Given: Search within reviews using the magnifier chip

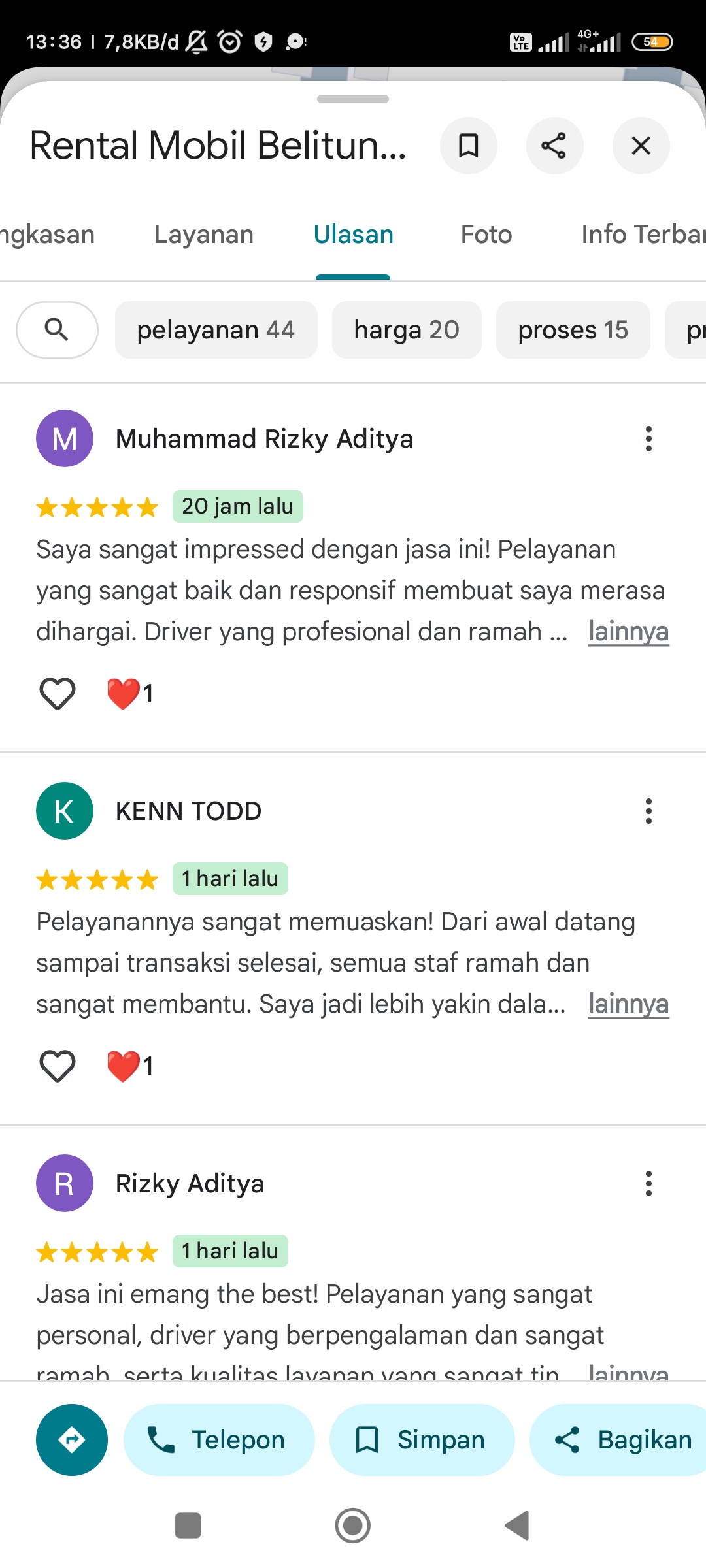Looking at the screenshot, I should (57, 330).
